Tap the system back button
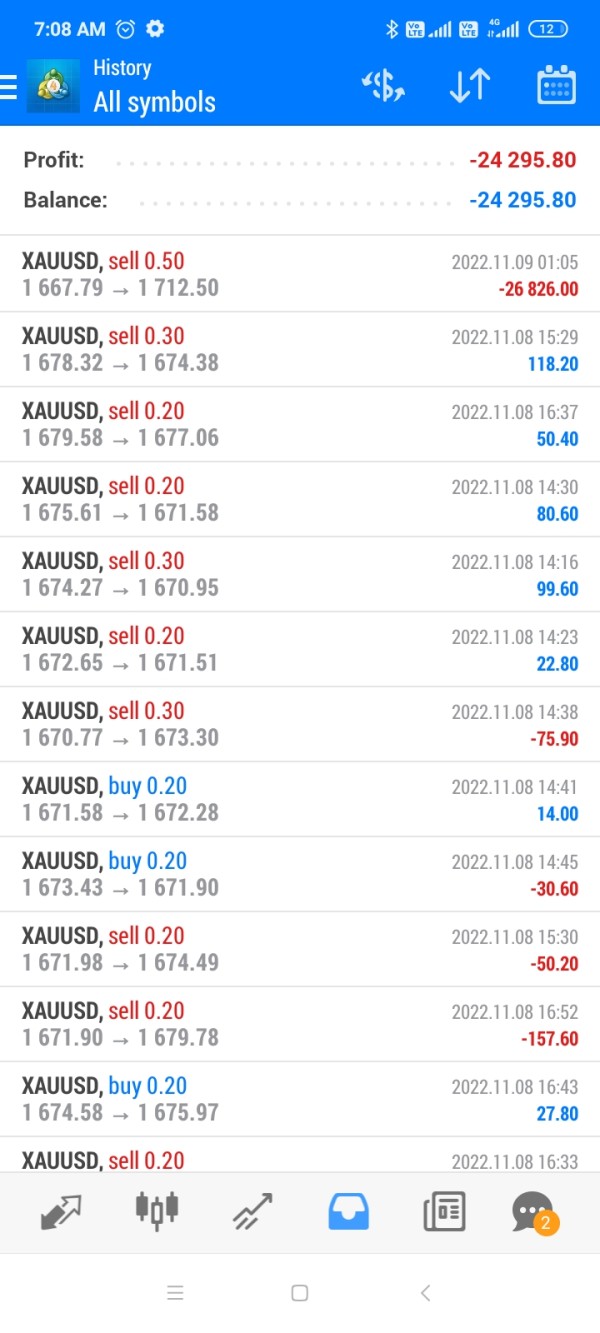This screenshot has height=1333, width=600. pos(425,1293)
